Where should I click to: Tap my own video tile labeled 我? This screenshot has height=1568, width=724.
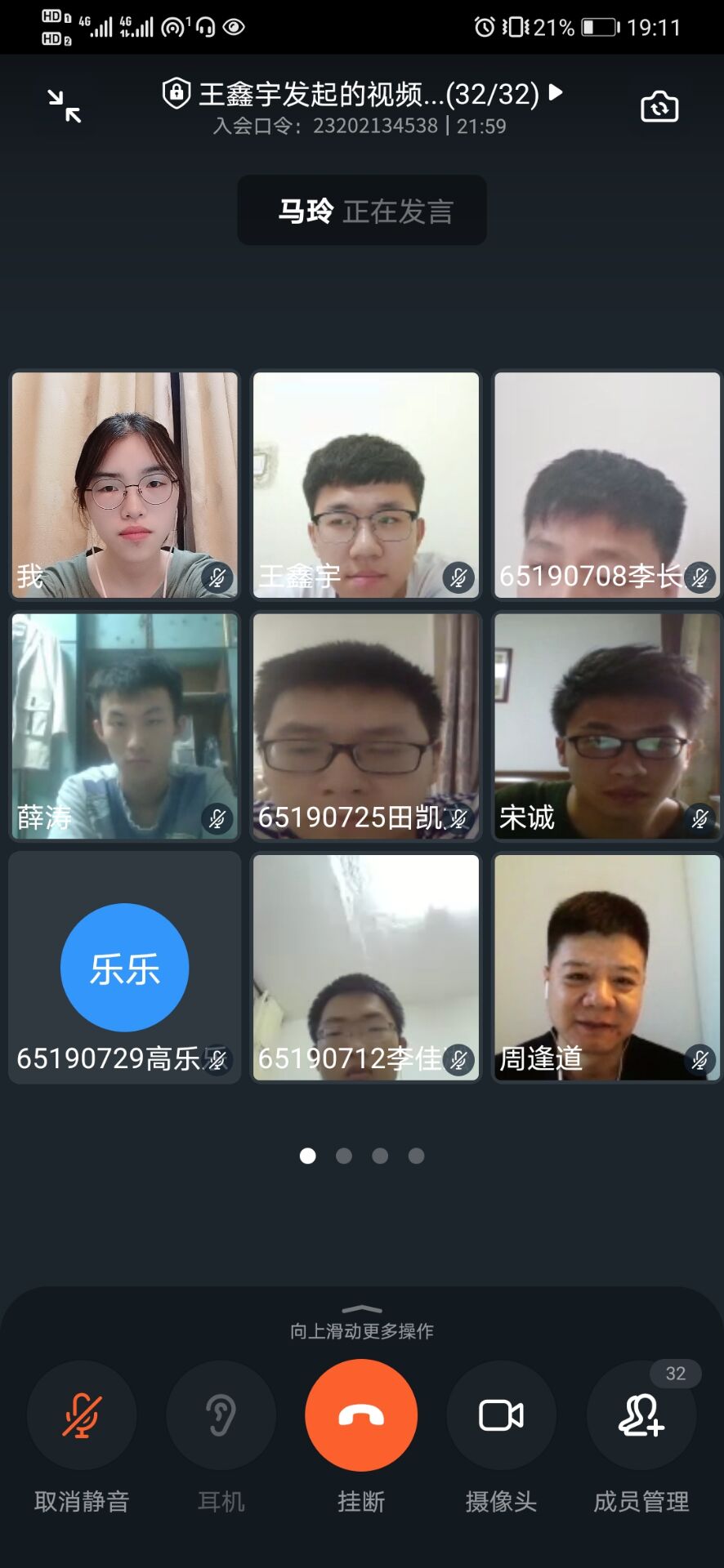[125, 485]
